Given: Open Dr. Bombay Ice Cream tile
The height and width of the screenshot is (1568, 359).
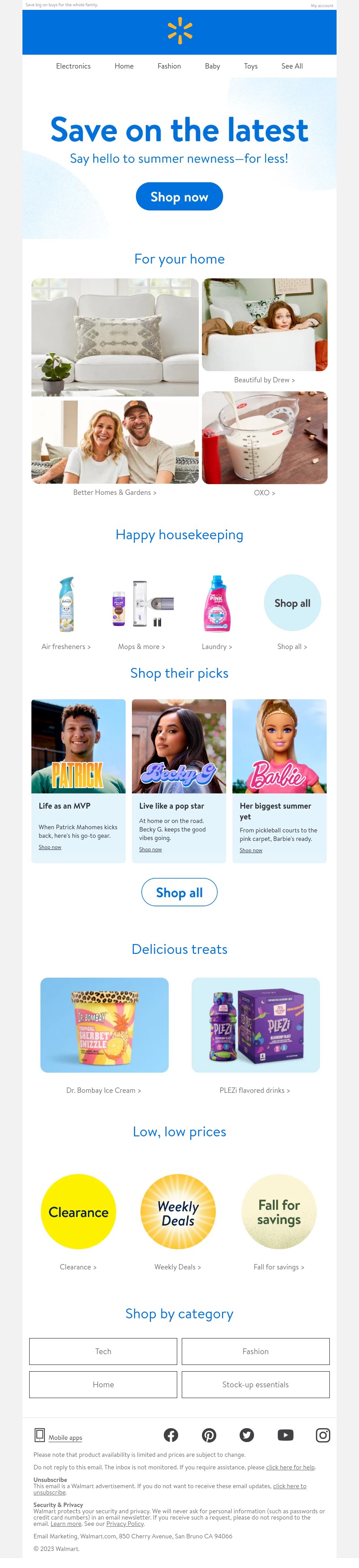Looking at the screenshot, I should pos(104,1026).
